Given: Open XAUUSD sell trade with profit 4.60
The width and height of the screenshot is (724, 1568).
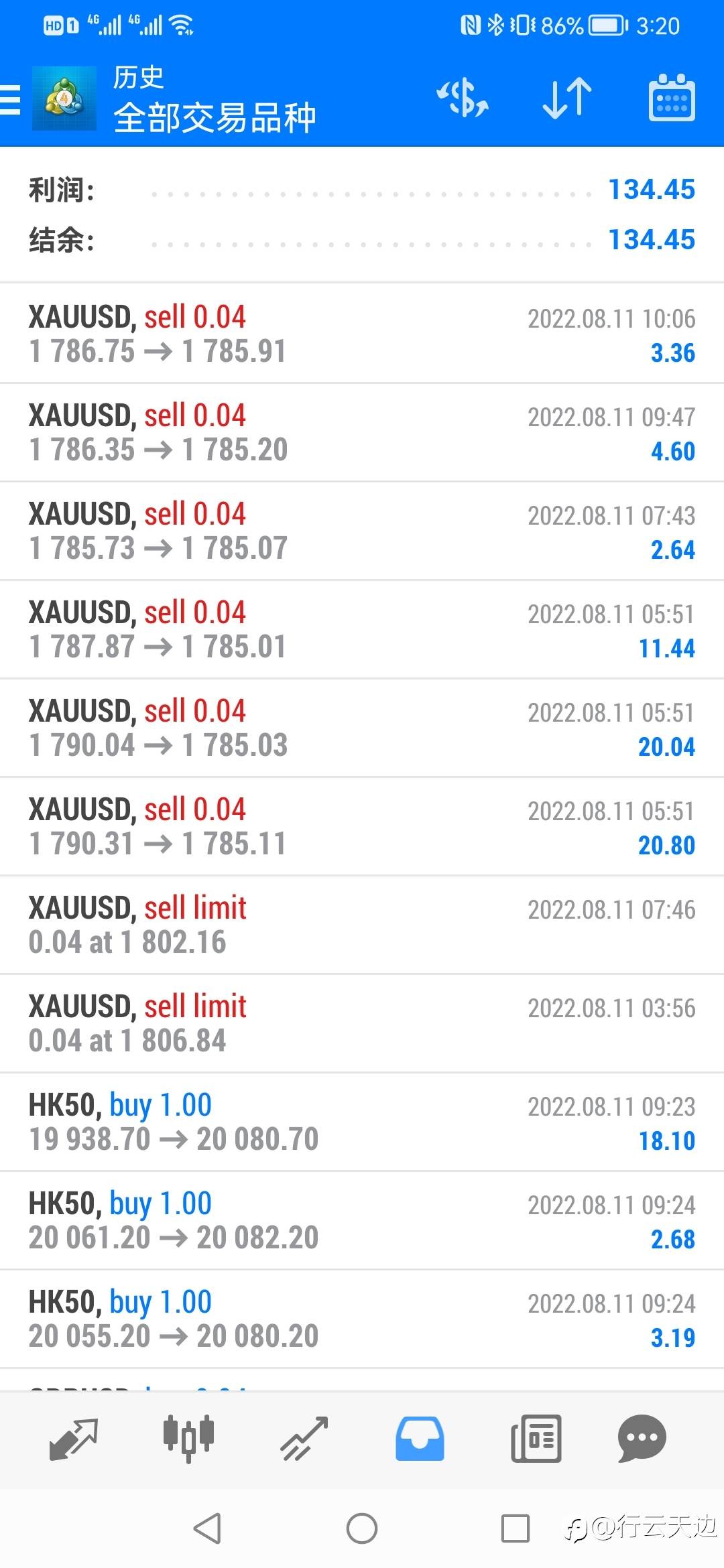Looking at the screenshot, I should point(362,432).
